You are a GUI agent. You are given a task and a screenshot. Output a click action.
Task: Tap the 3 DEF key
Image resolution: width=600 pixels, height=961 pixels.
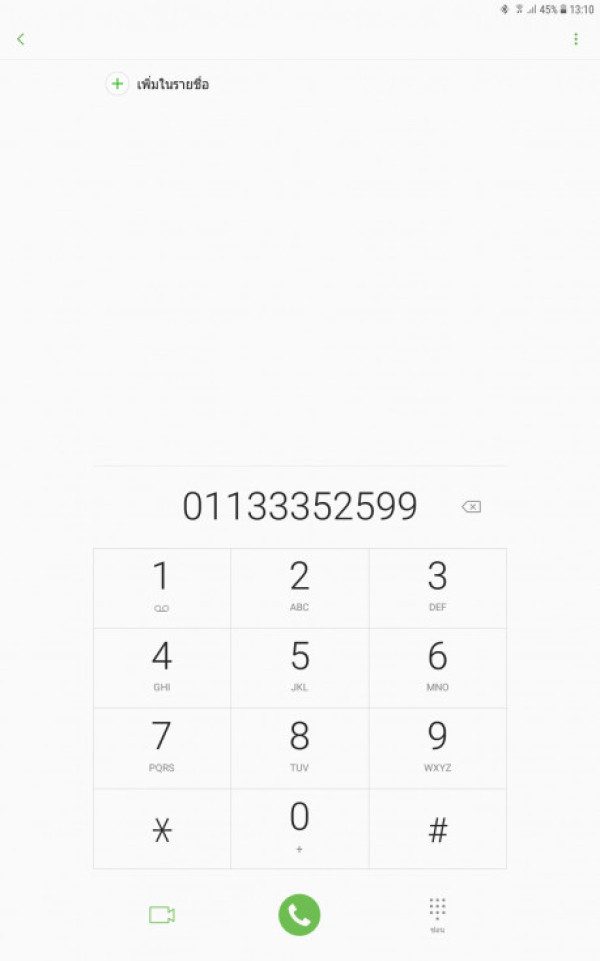click(x=437, y=588)
